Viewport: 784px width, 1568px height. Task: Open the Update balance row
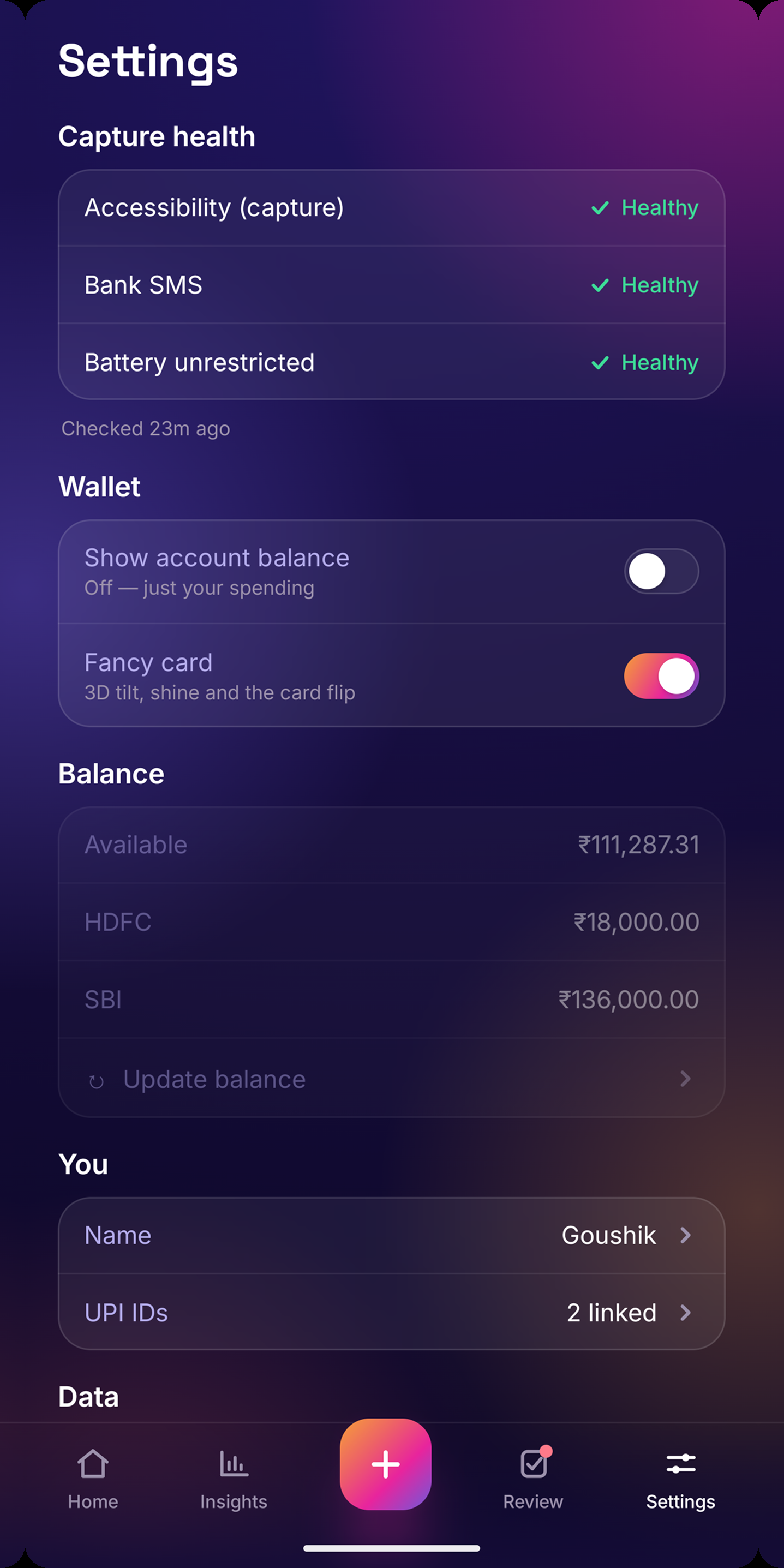click(391, 1079)
